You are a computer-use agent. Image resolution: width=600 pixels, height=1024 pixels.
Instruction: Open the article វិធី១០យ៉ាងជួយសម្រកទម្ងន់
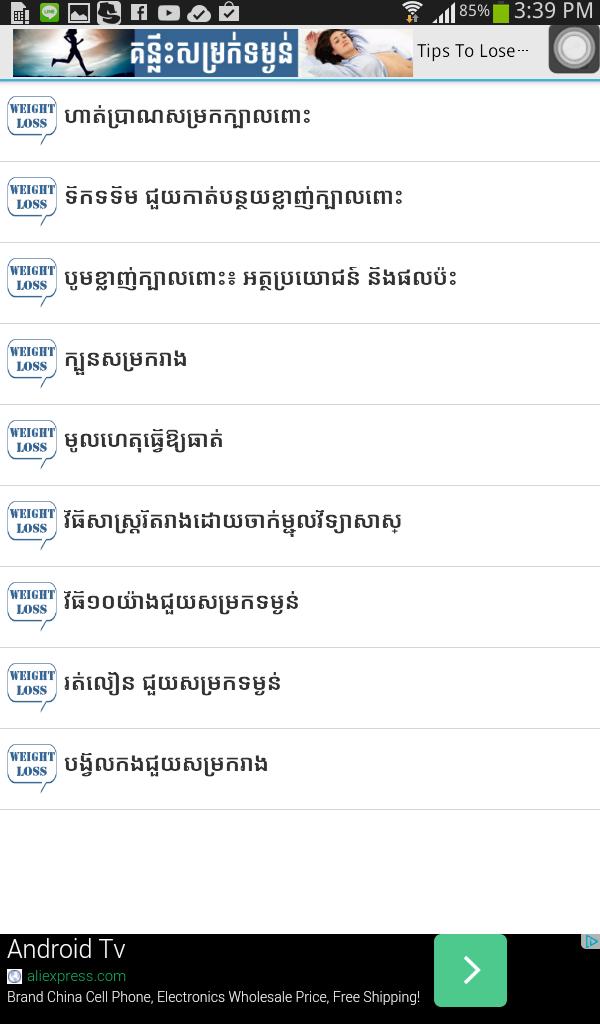300,606
